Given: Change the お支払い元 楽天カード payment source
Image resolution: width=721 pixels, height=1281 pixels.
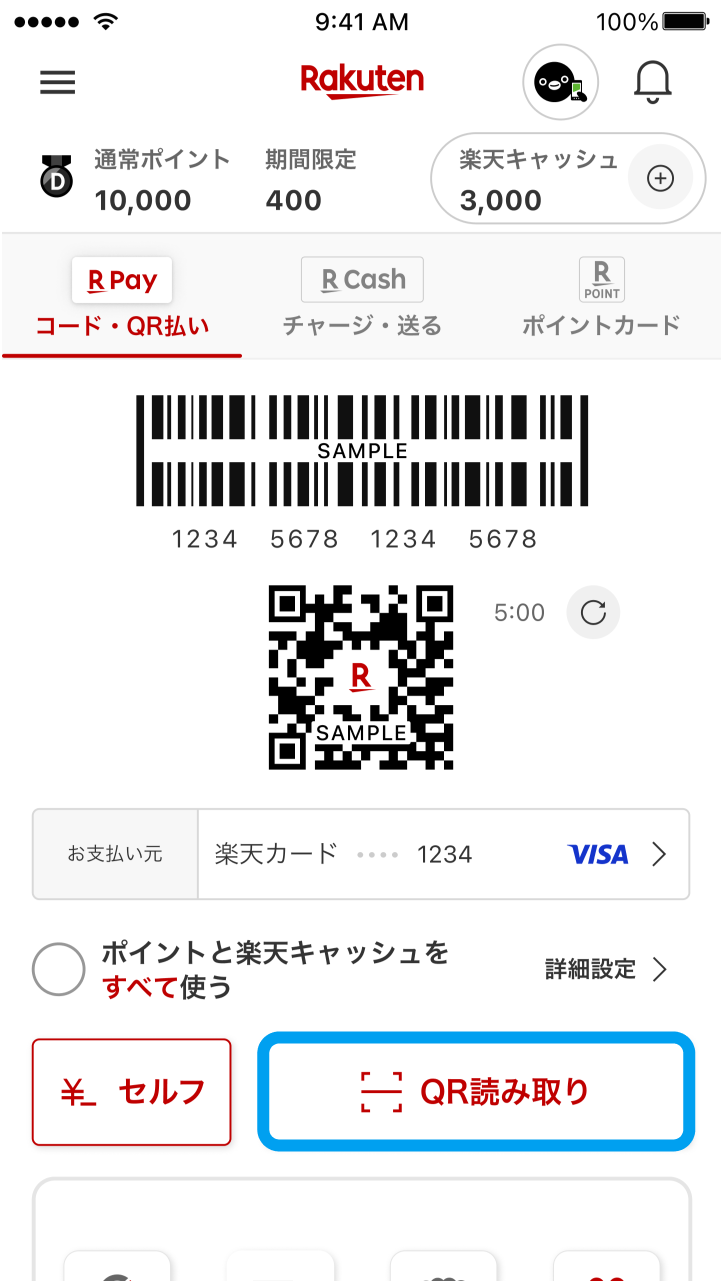Looking at the screenshot, I should [x=442, y=854].
